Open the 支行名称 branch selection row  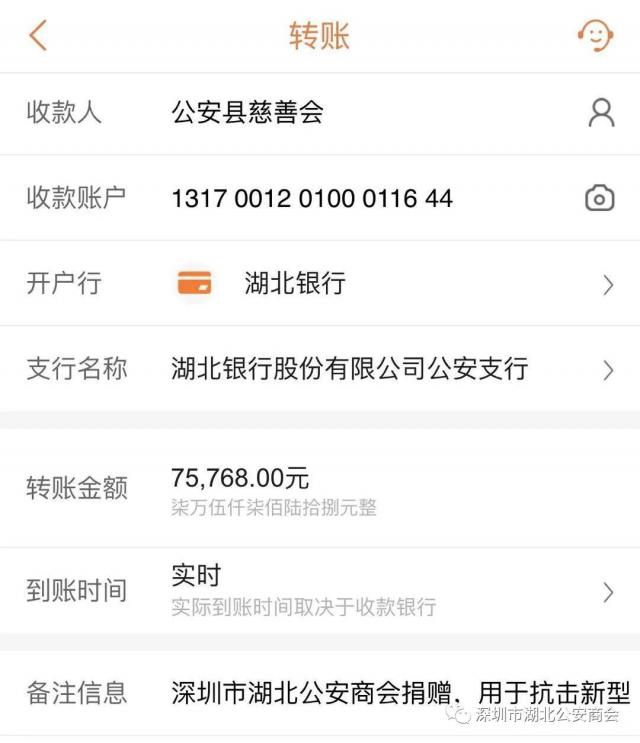click(x=390, y=369)
